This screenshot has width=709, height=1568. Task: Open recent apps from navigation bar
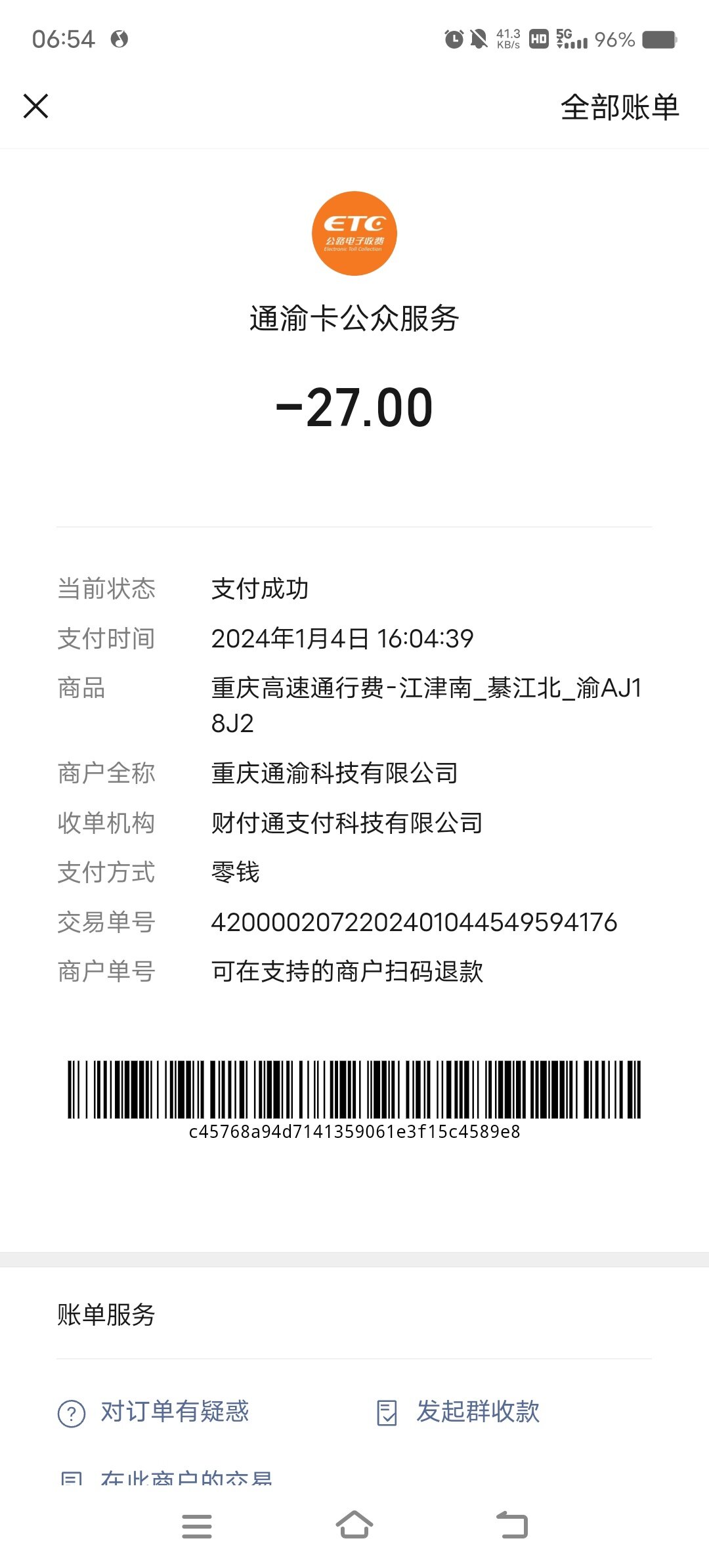pos(197,1526)
